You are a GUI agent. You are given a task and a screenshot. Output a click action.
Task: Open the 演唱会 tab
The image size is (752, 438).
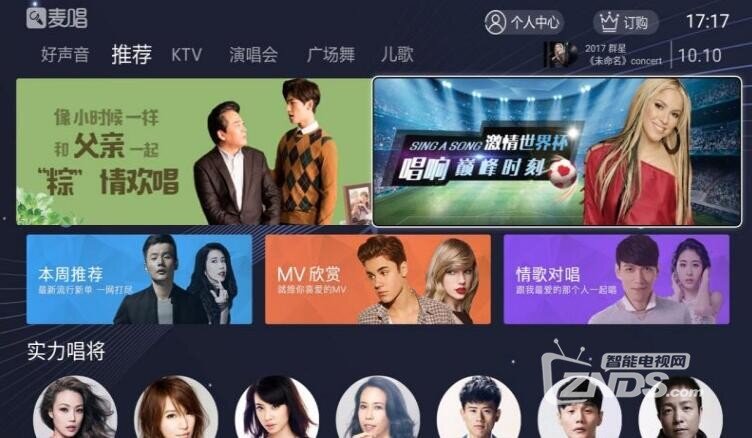point(253,55)
